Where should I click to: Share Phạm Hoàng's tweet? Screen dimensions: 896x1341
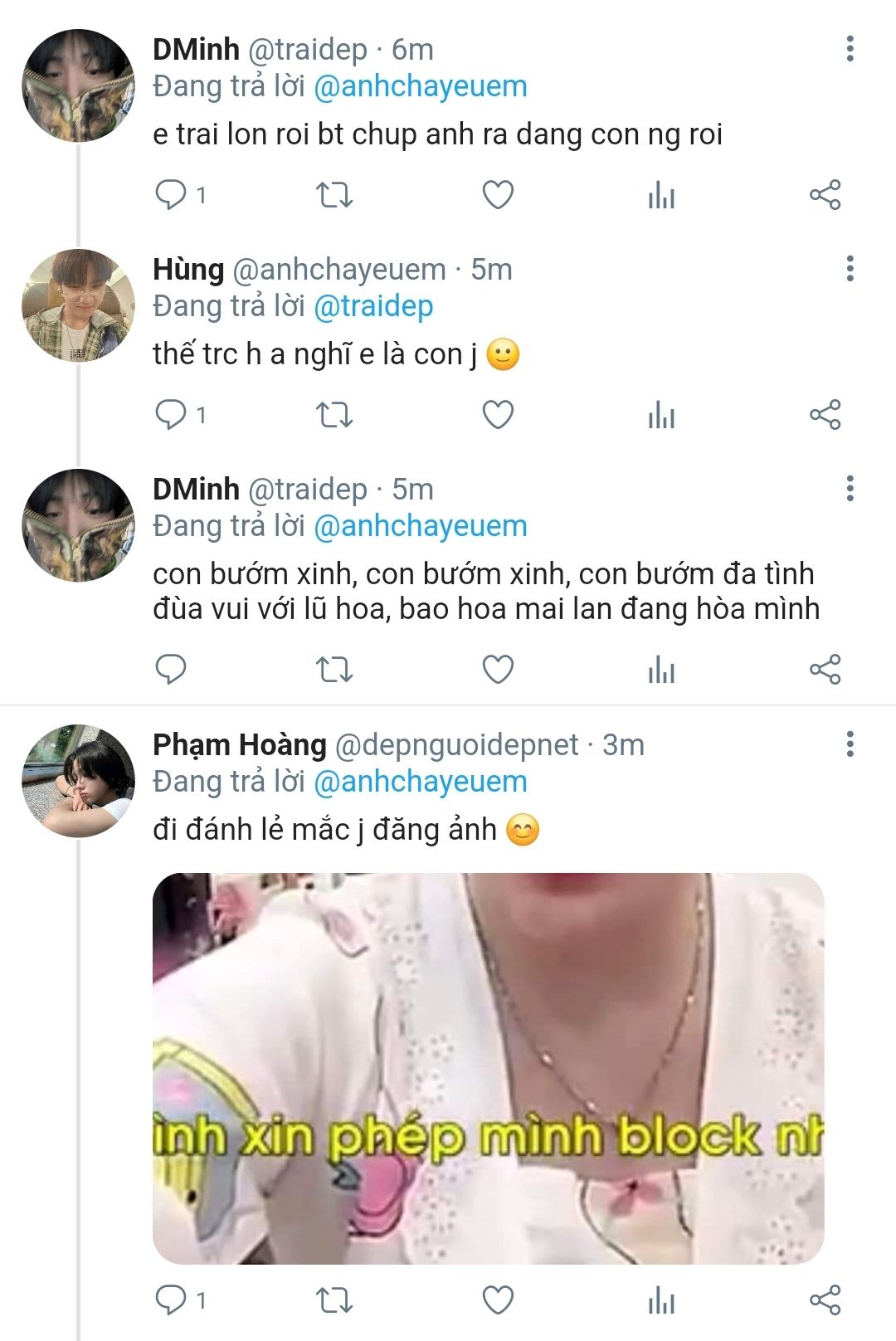825,1300
